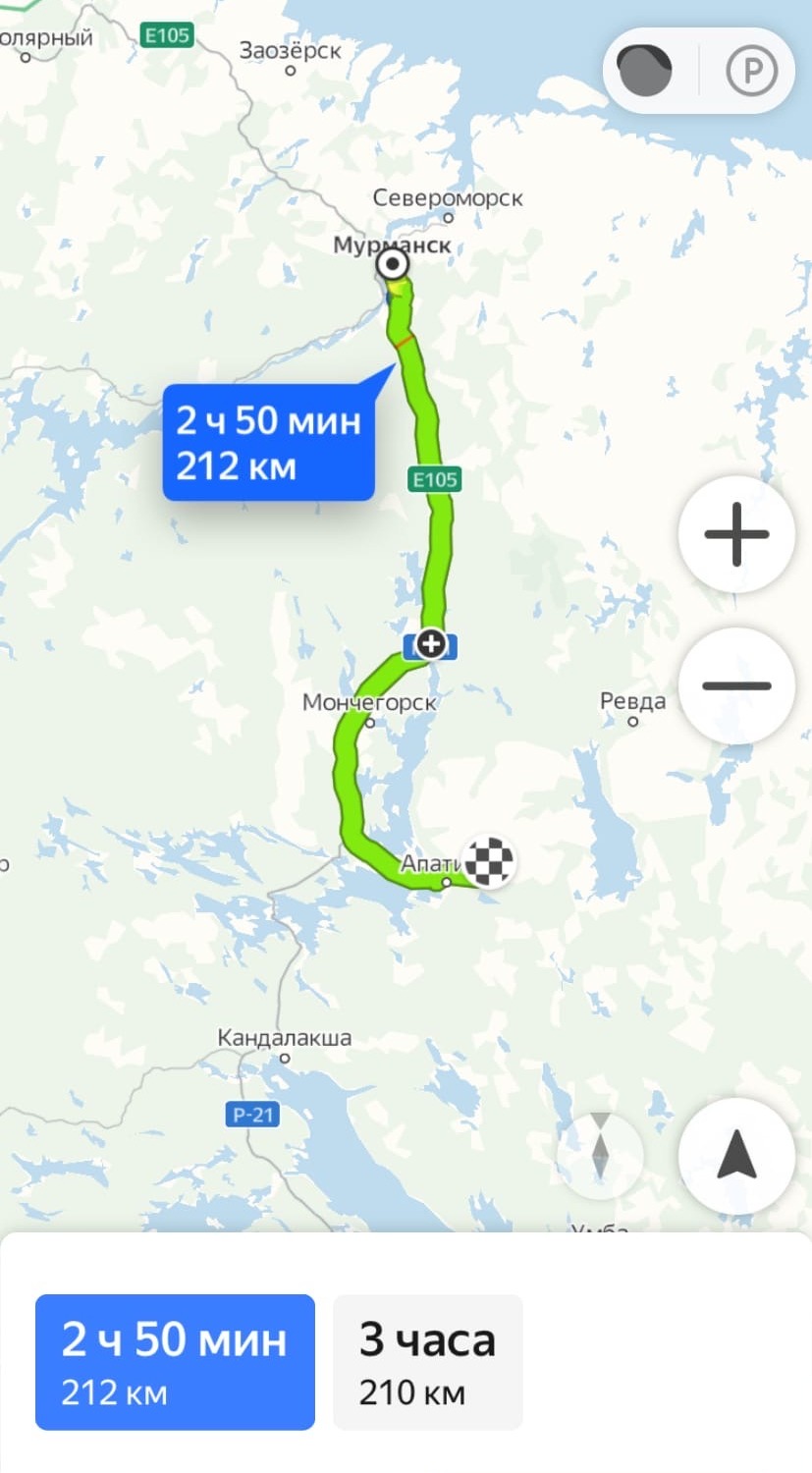The height and width of the screenshot is (1473, 812).
Task: Choose the 3 часа 210 км alternative route
Action: [x=427, y=1361]
